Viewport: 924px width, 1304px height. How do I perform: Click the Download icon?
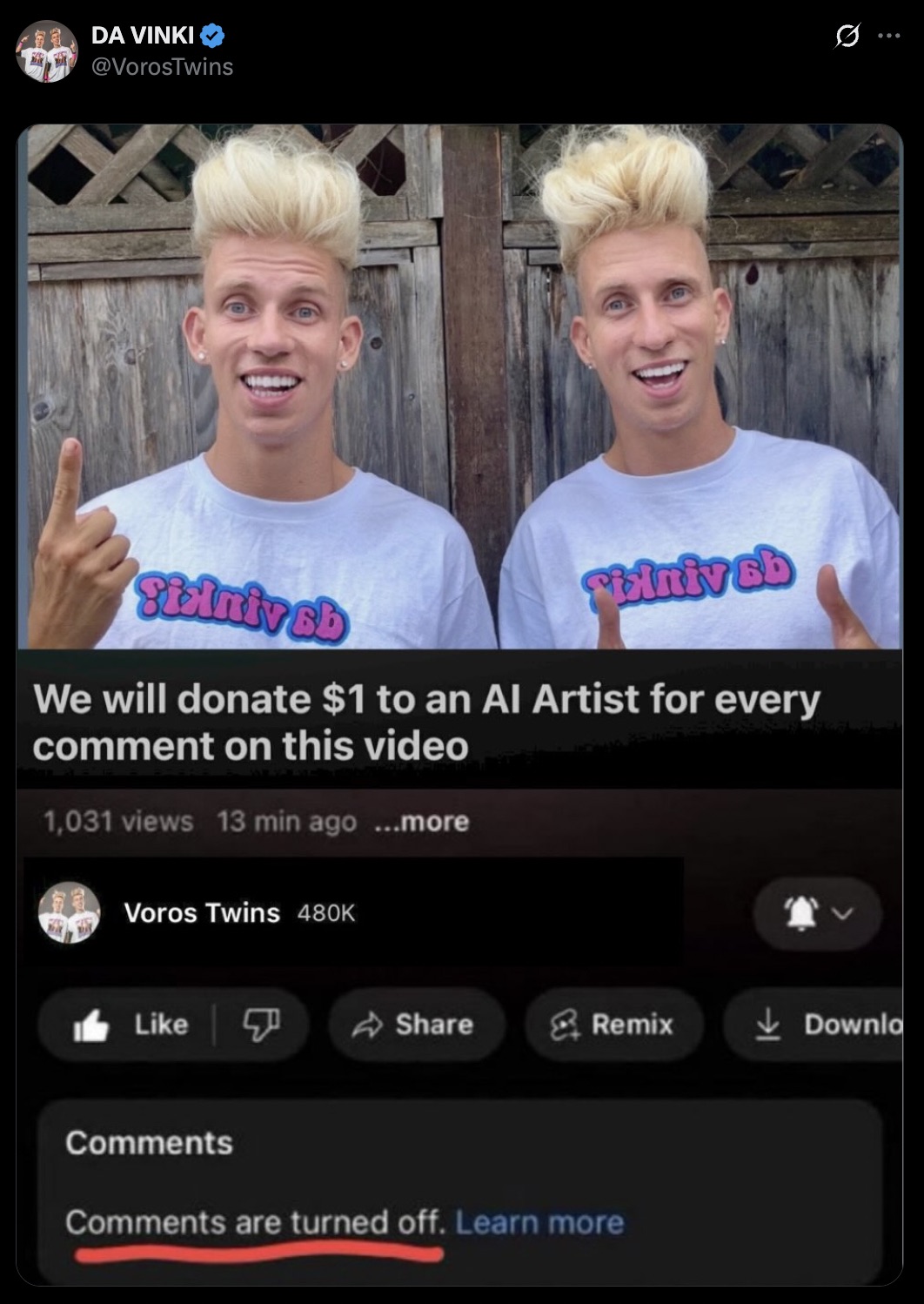[x=769, y=1025]
